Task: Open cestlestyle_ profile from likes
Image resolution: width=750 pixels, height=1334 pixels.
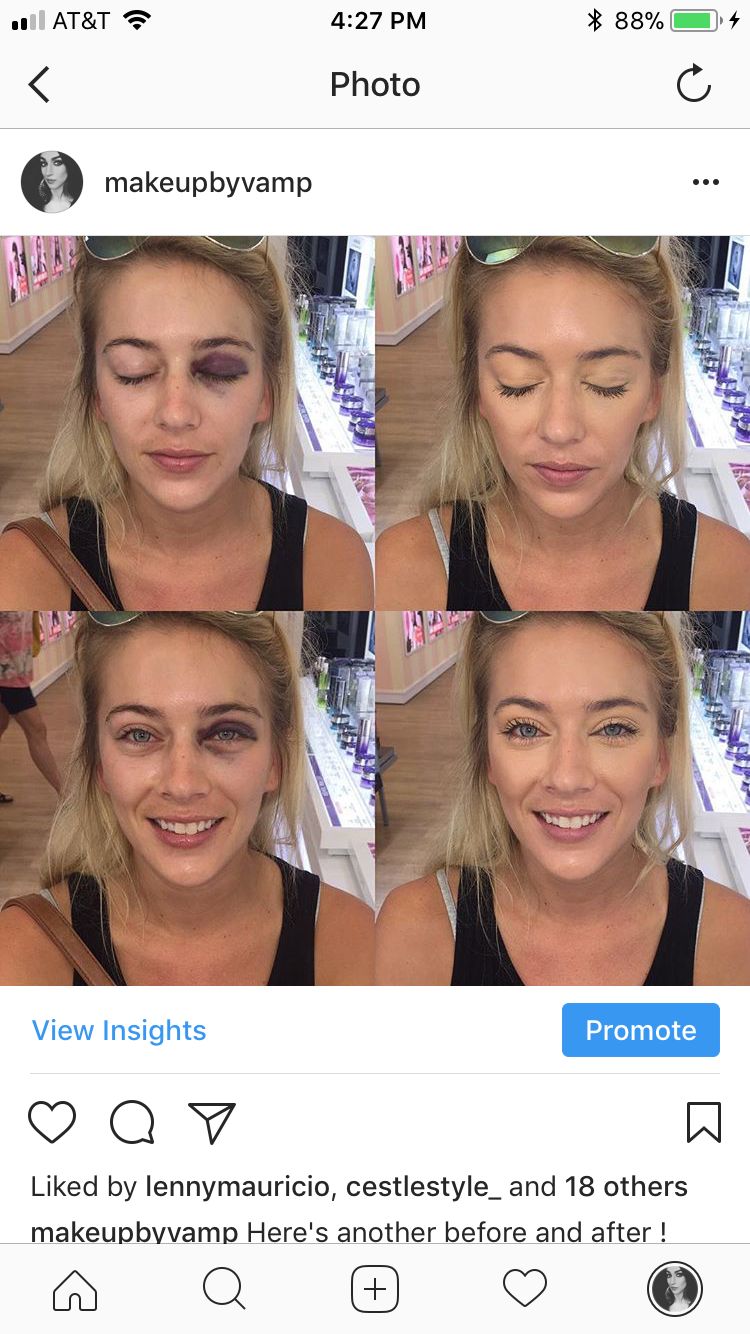Action: pos(424,1187)
